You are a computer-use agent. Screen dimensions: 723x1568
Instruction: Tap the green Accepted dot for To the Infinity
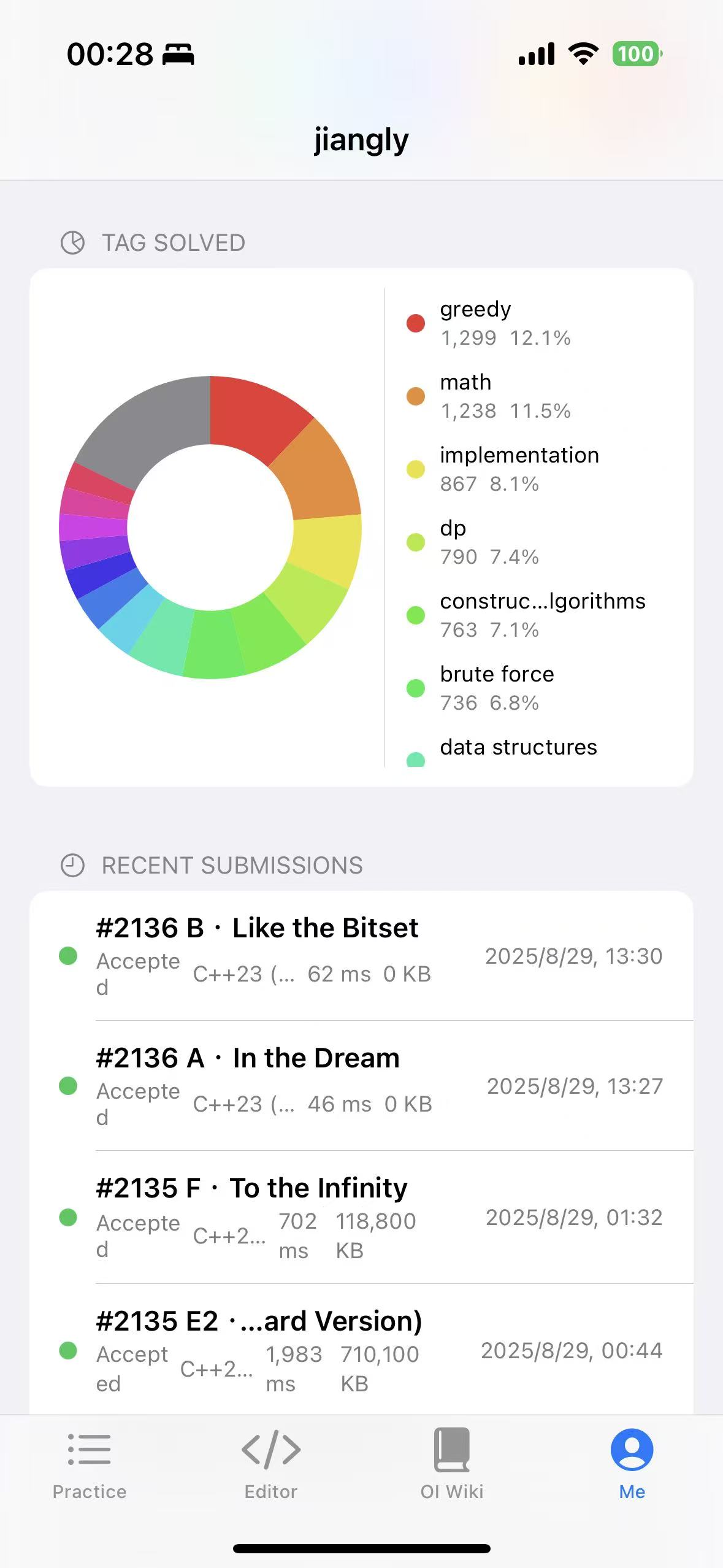point(69,1218)
